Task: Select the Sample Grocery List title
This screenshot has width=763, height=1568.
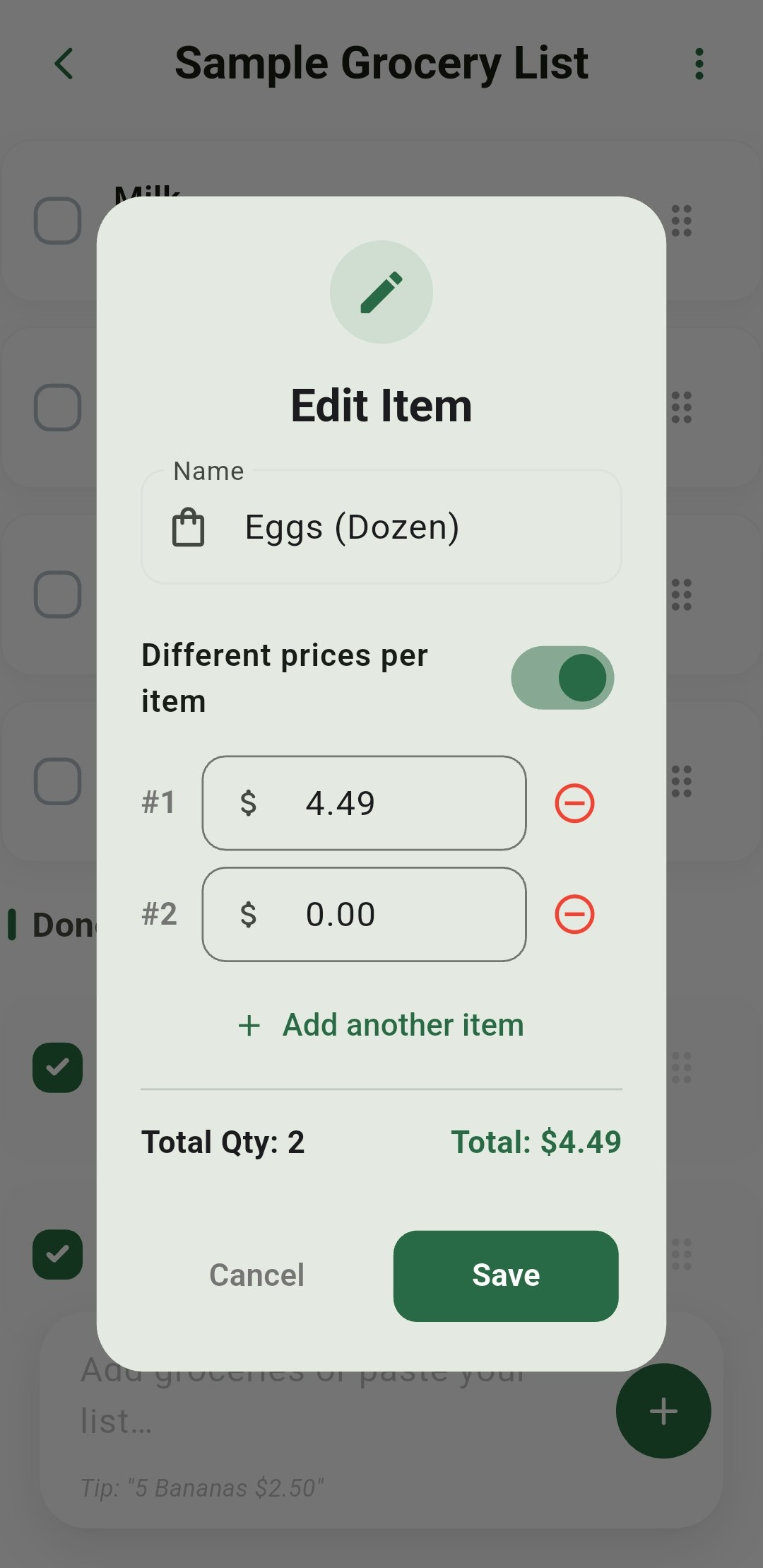Action: tap(381, 62)
